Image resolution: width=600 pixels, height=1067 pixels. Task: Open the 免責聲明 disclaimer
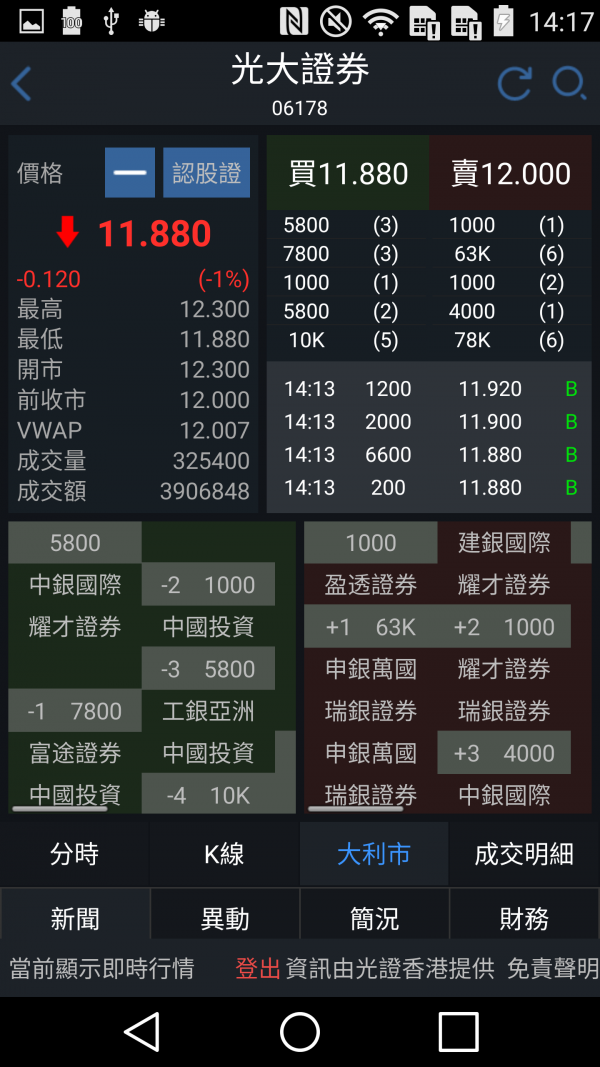point(552,968)
